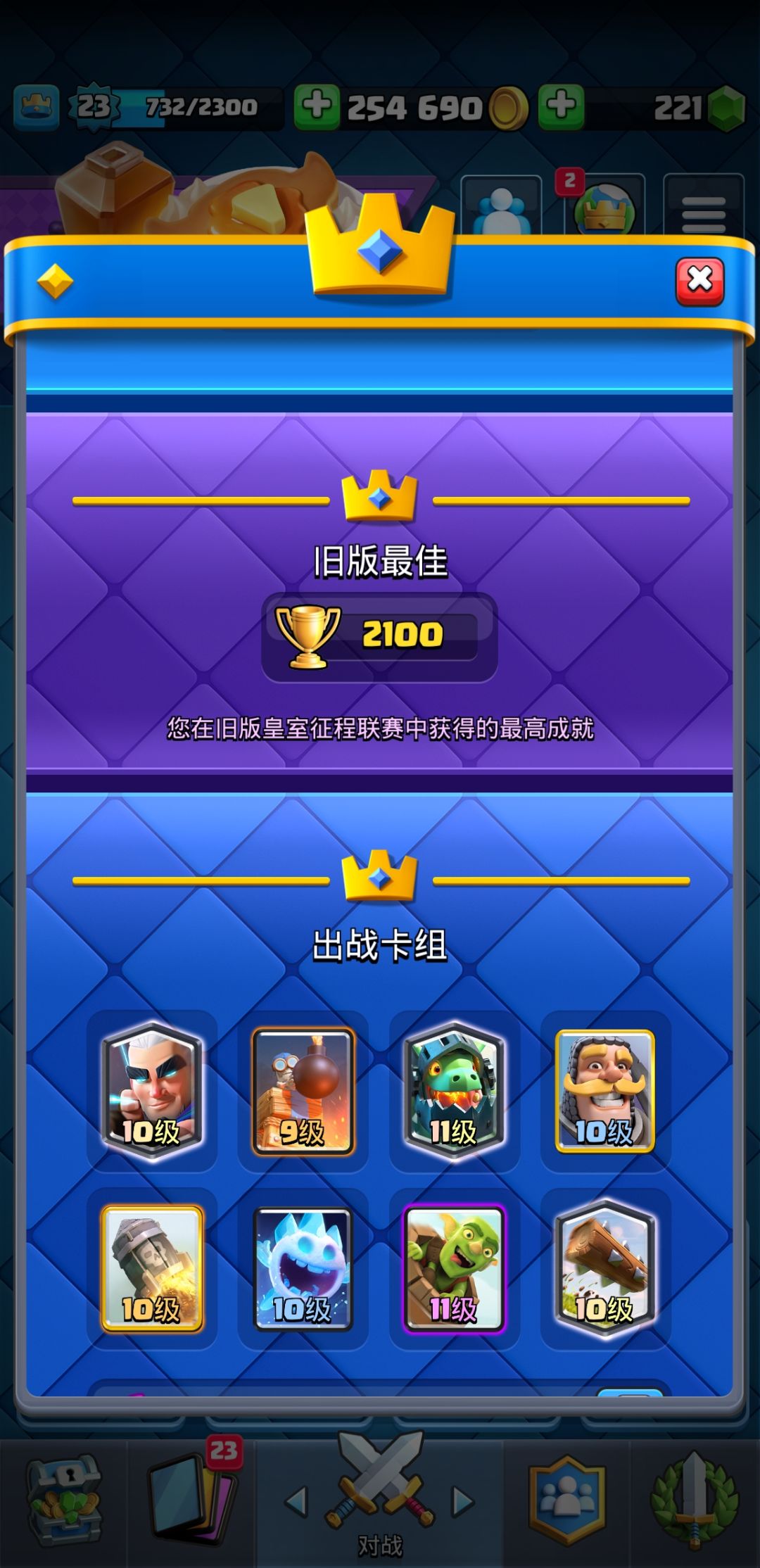
Task: Open the Log card details
Action: click(x=605, y=1268)
